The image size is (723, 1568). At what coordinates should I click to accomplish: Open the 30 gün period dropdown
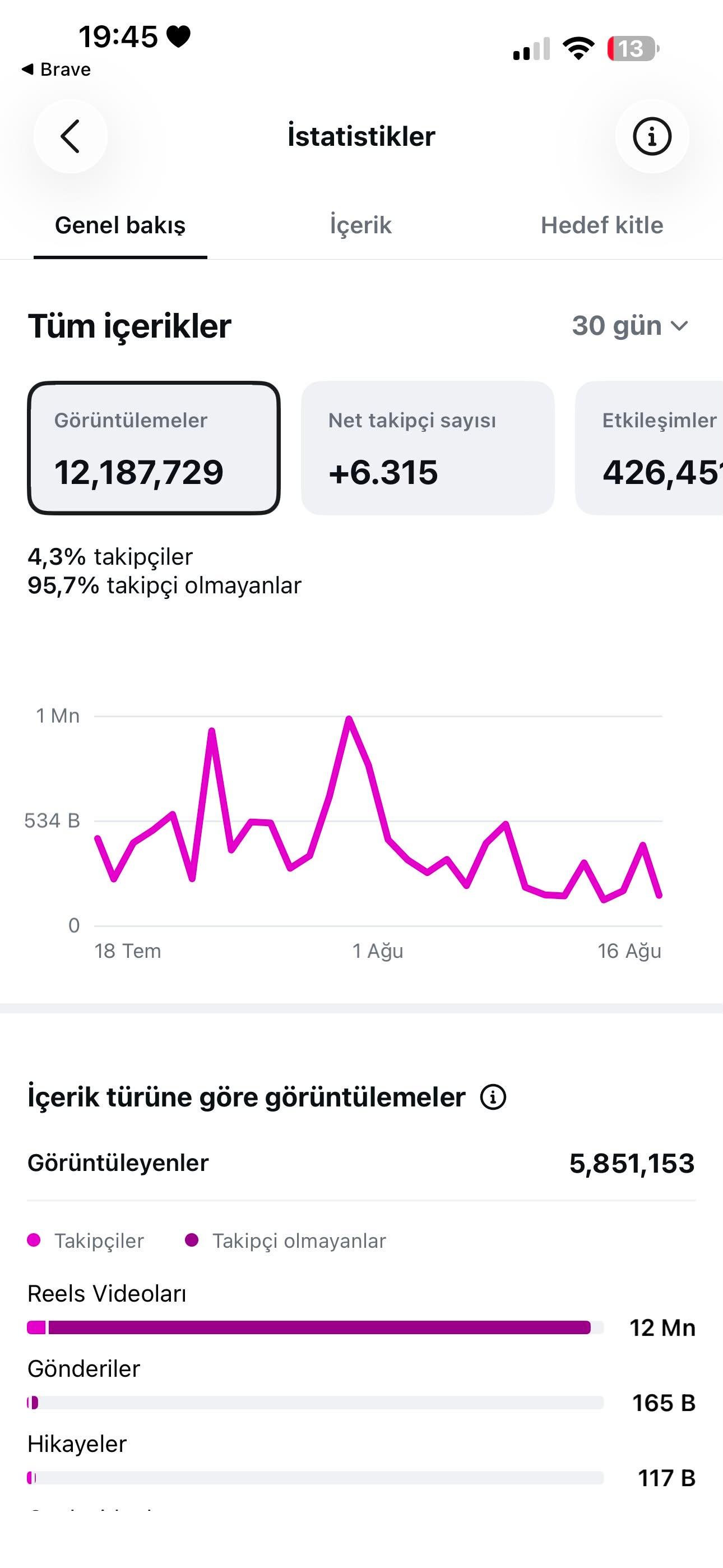click(x=631, y=326)
